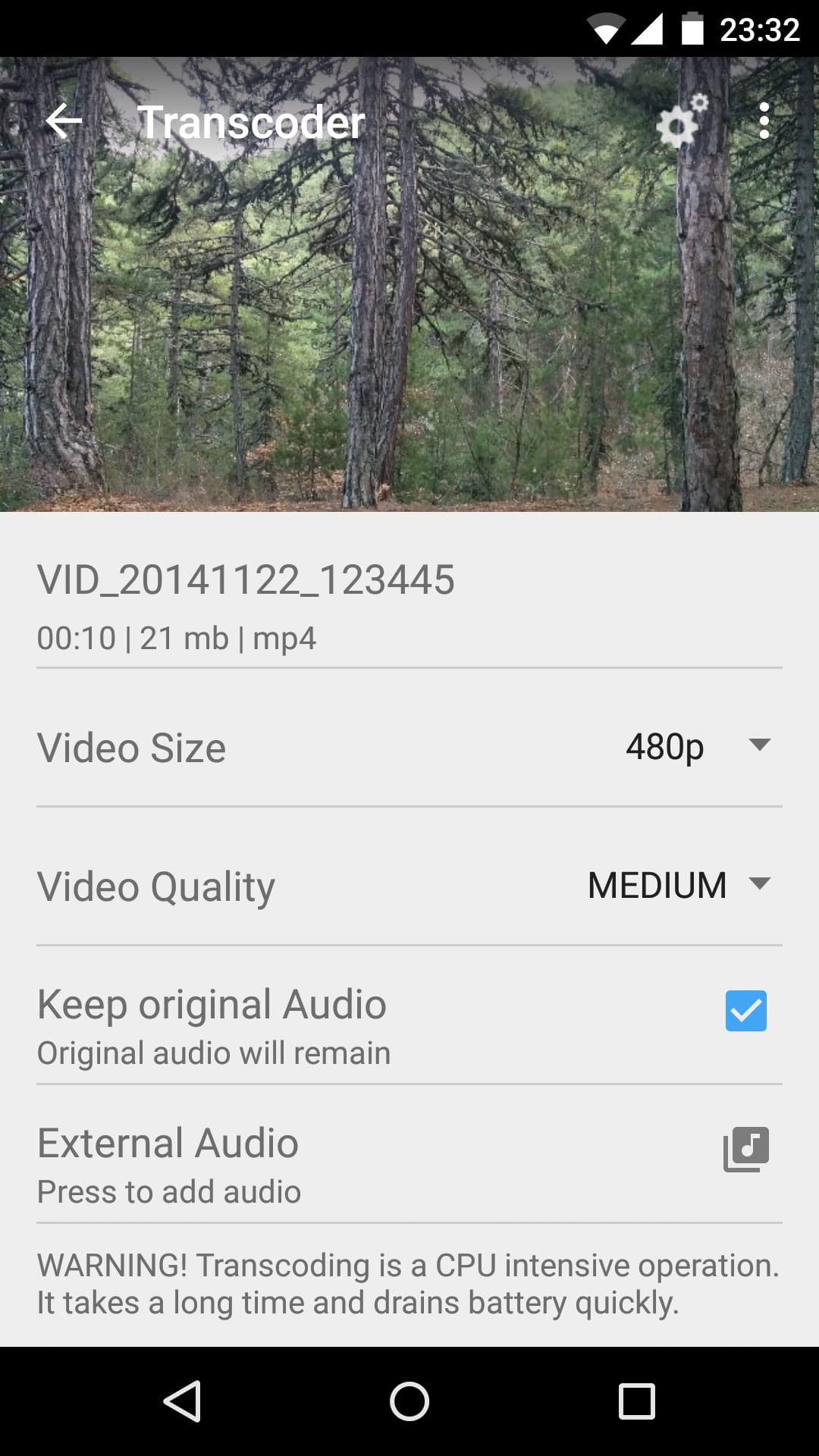819x1456 pixels.
Task: Open the Video Quality MEDIUM dropdown
Action: coord(679,885)
